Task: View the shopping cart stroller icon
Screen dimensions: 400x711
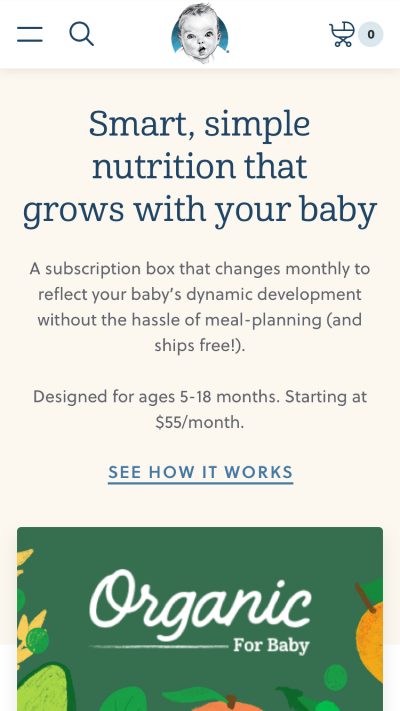Action: pos(342,34)
